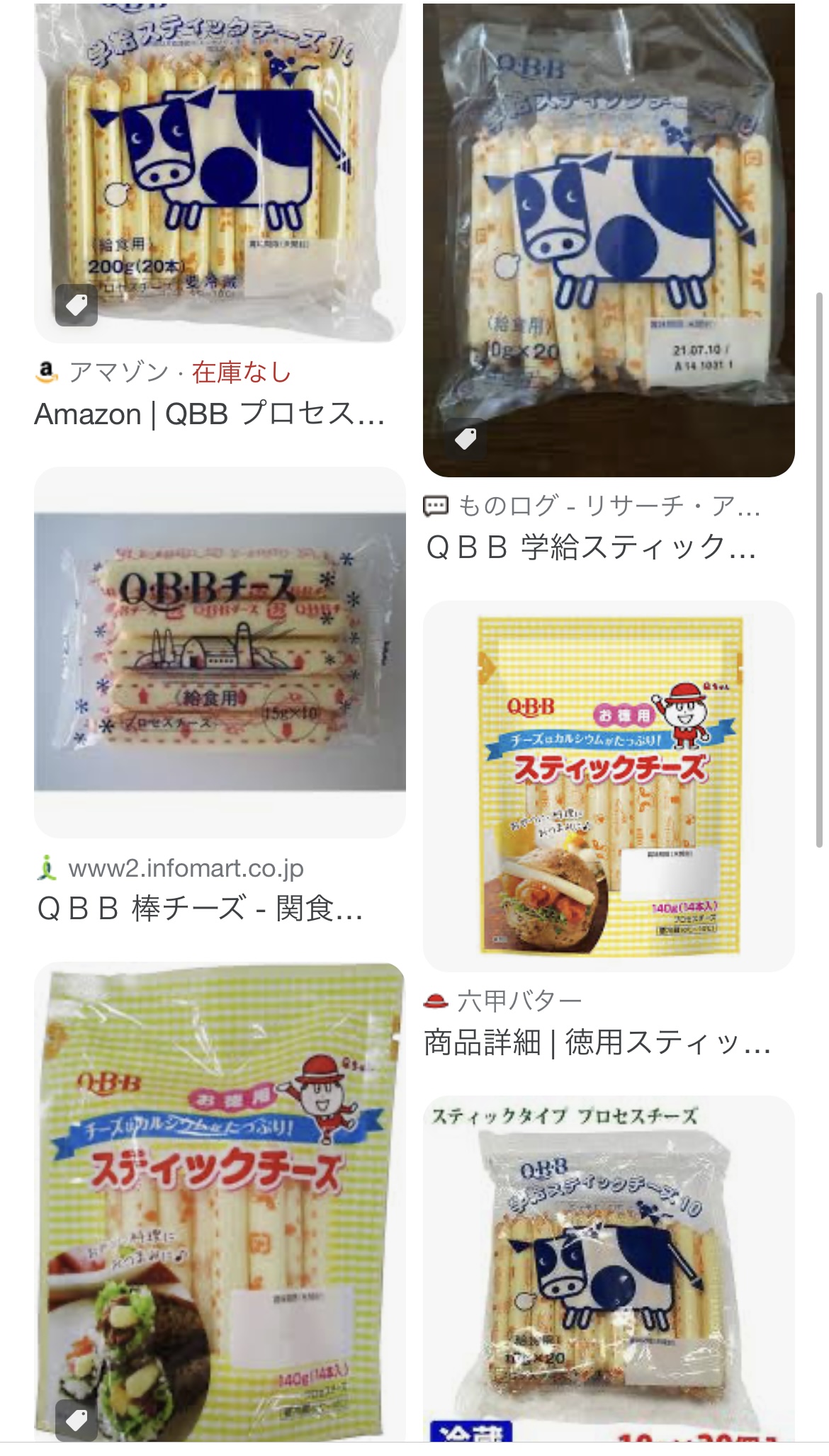Open the QBB 学給スティック title link
The height and width of the screenshot is (1456, 829).
(x=591, y=547)
